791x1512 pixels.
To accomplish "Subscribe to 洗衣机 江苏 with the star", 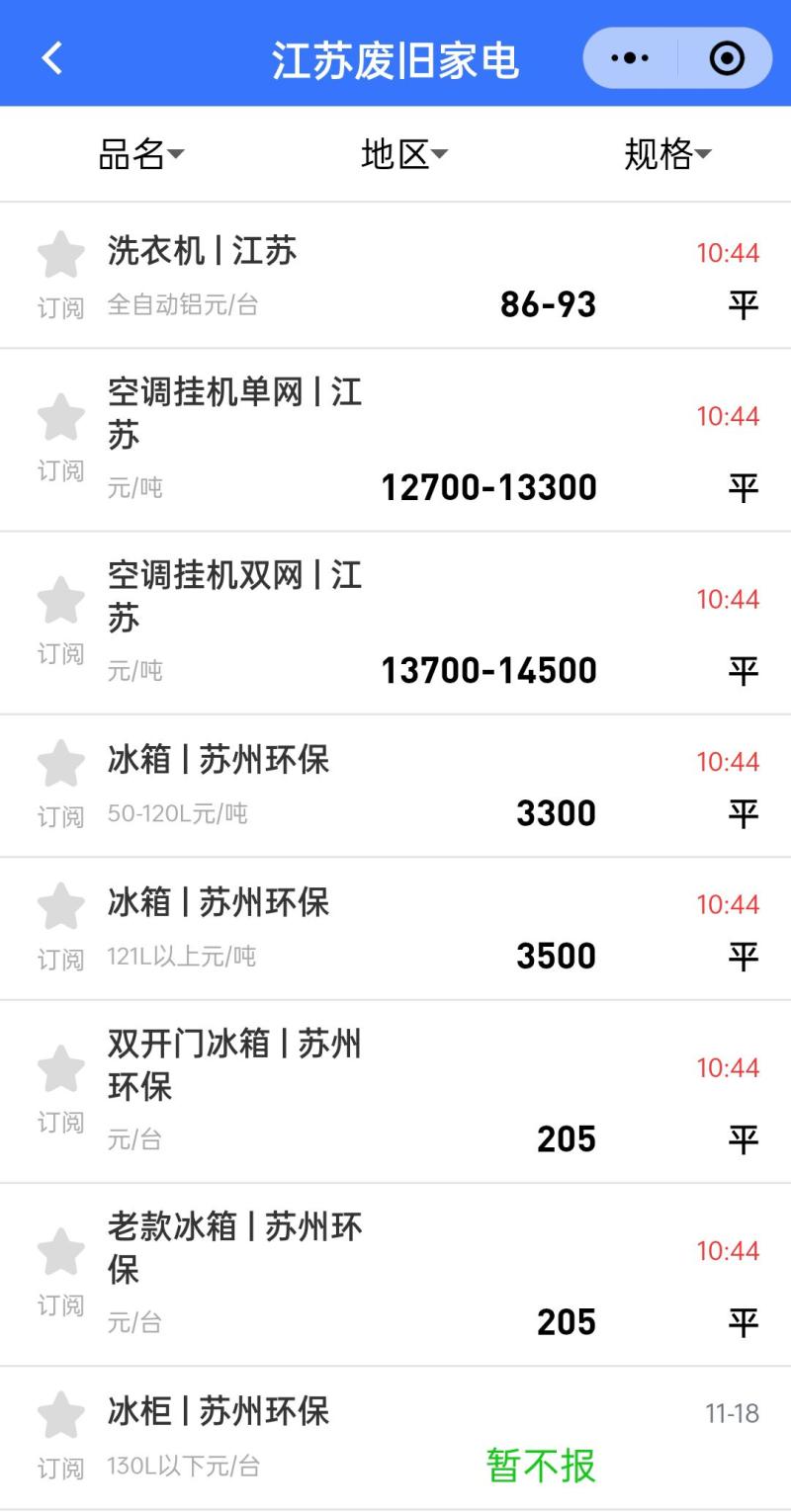I will coord(61,257).
